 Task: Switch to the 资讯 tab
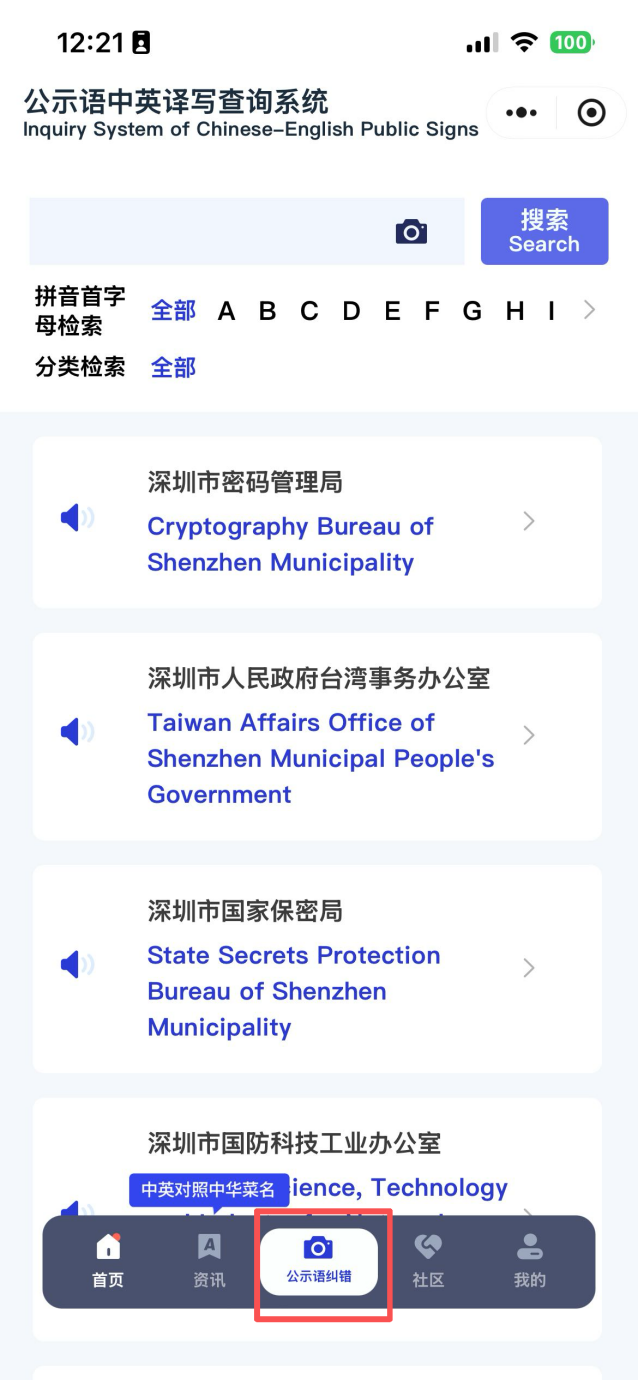click(209, 1260)
